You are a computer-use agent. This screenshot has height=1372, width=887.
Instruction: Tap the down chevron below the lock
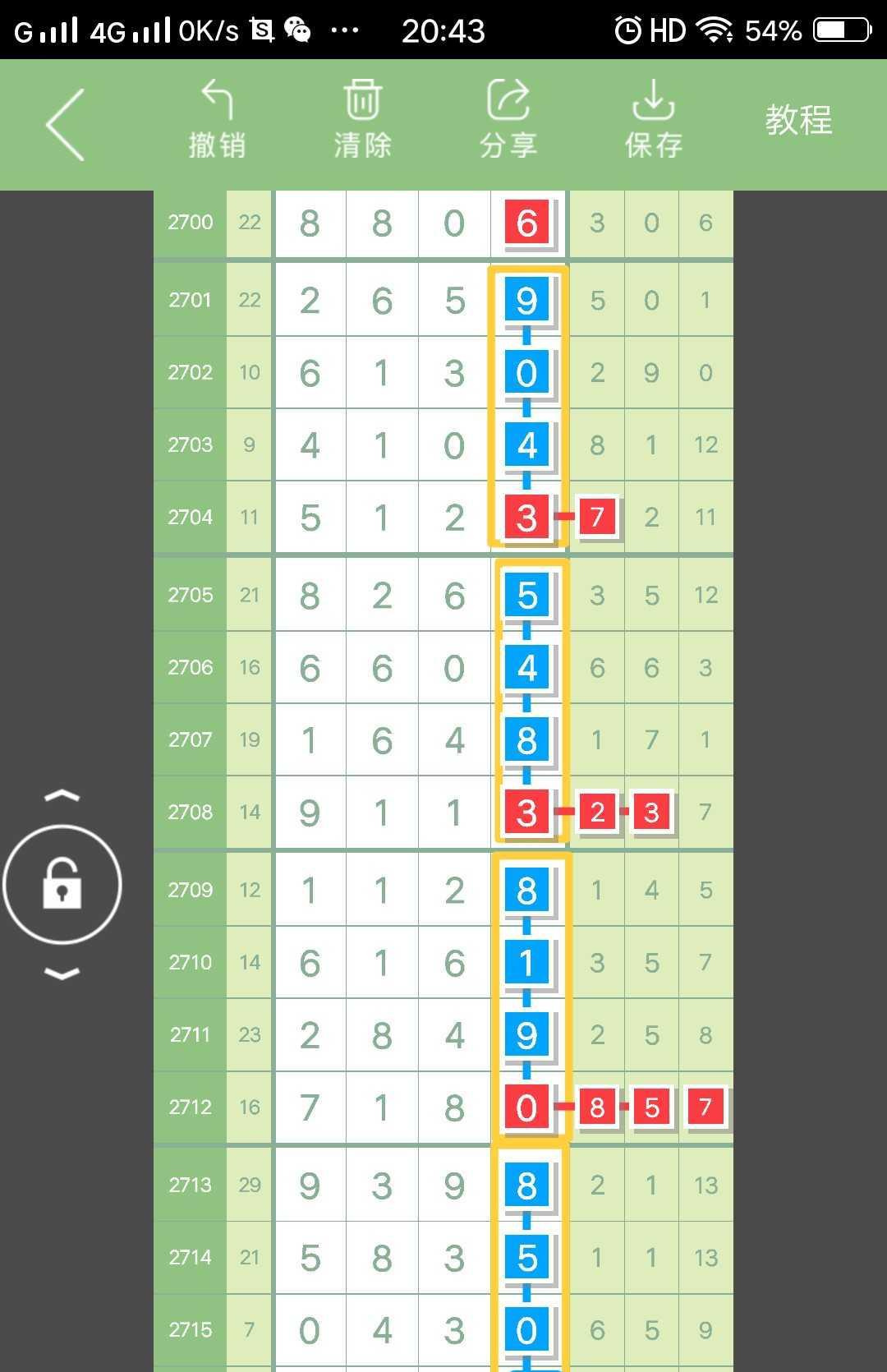(x=62, y=974)
